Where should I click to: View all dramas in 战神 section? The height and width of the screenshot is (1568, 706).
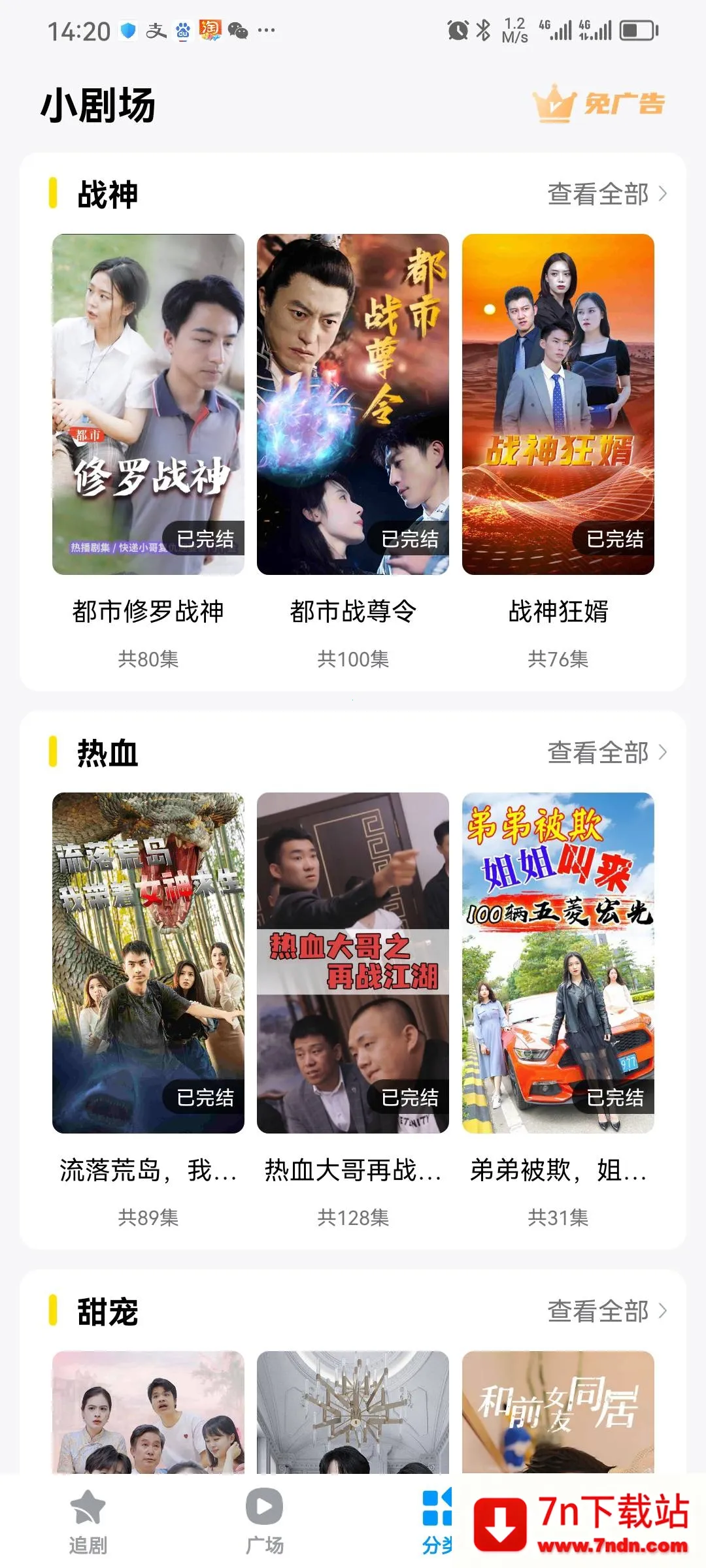click(607, 194)
